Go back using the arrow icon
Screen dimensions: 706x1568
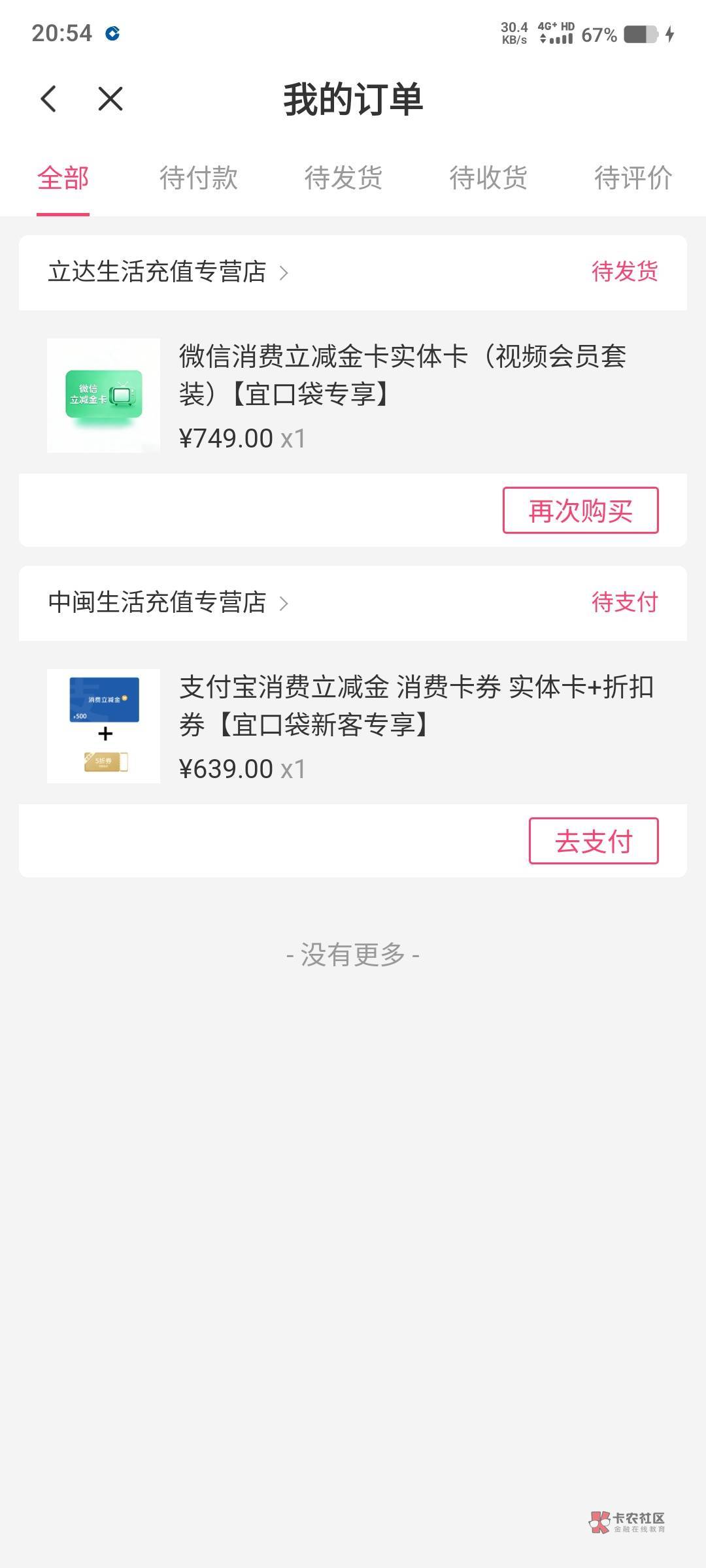click(x=48, y=99)
